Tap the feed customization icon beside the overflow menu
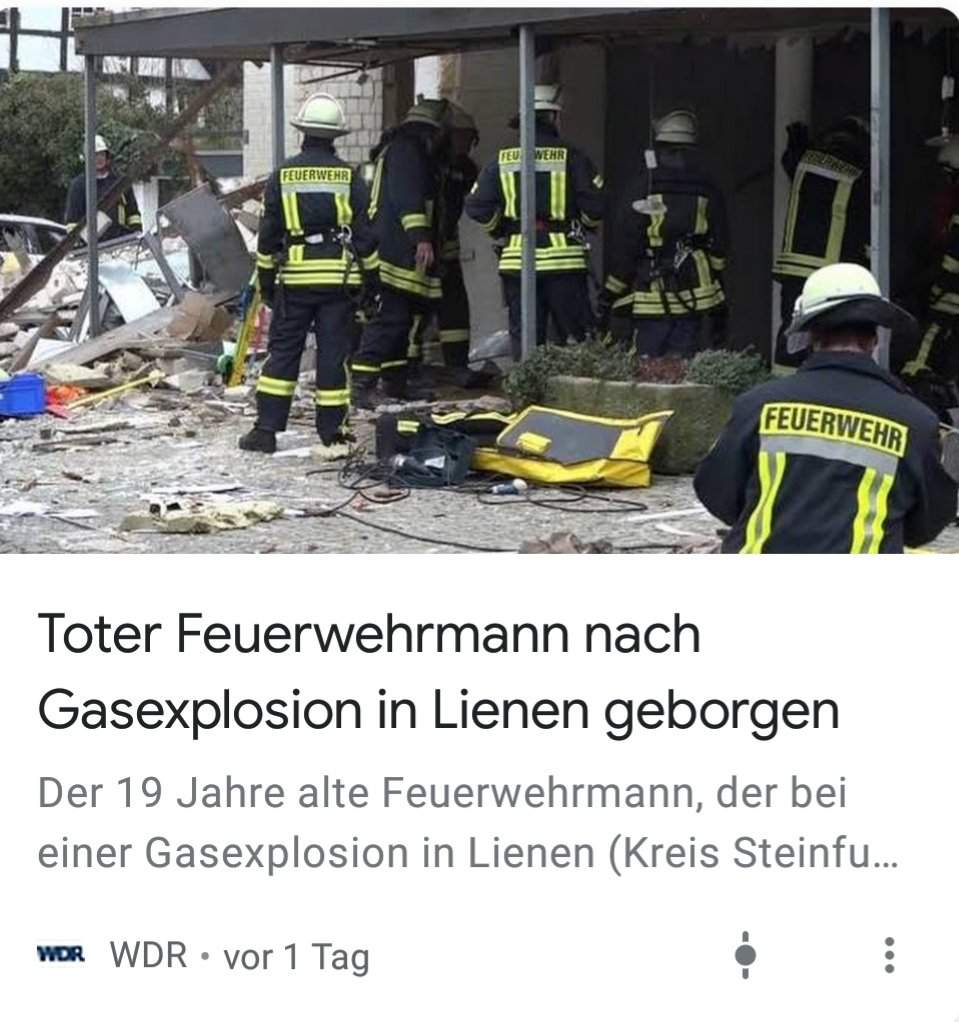This screenshot has width=959, height=1022. tap(745, 956)
